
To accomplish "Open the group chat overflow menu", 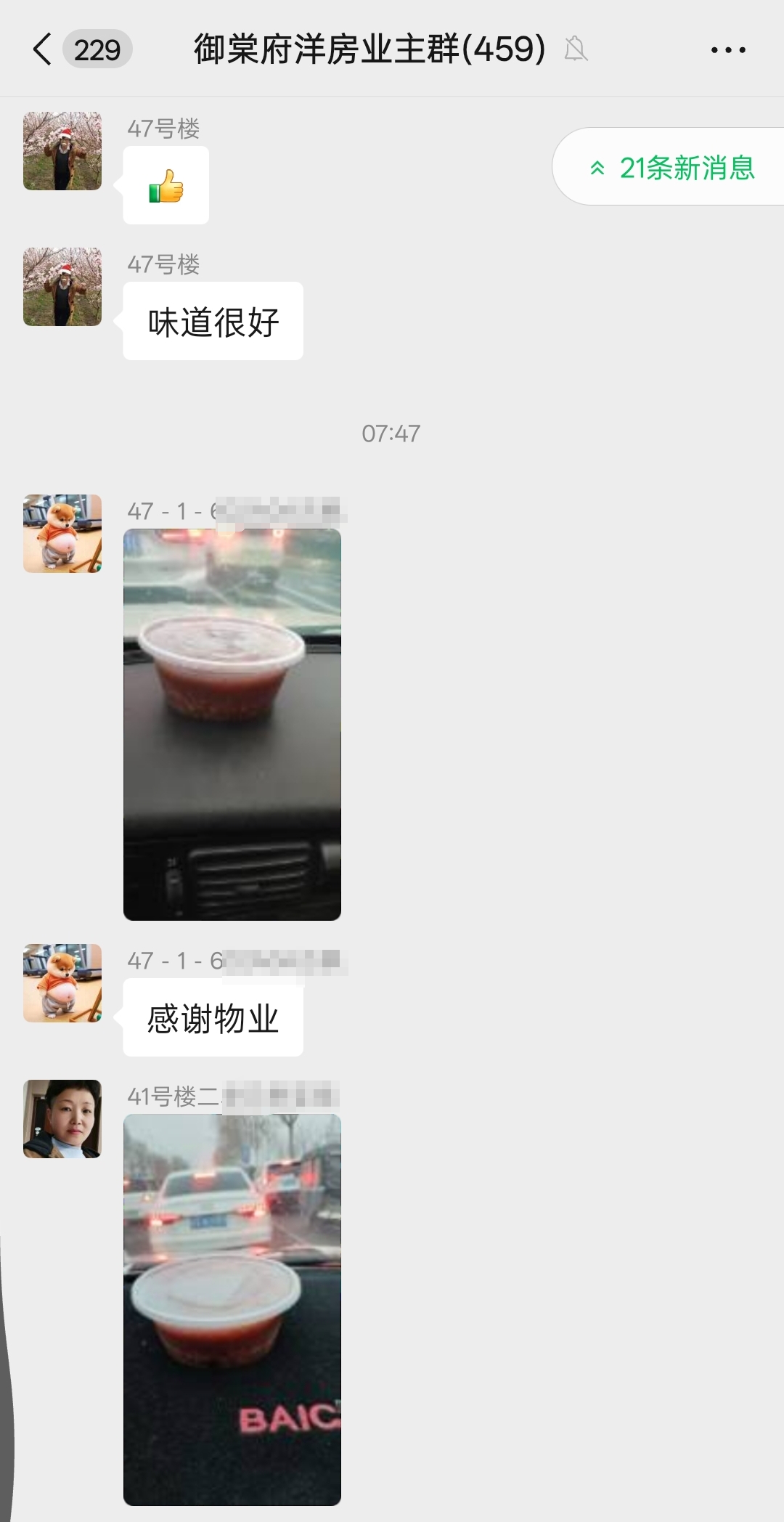I will point(727,50).
